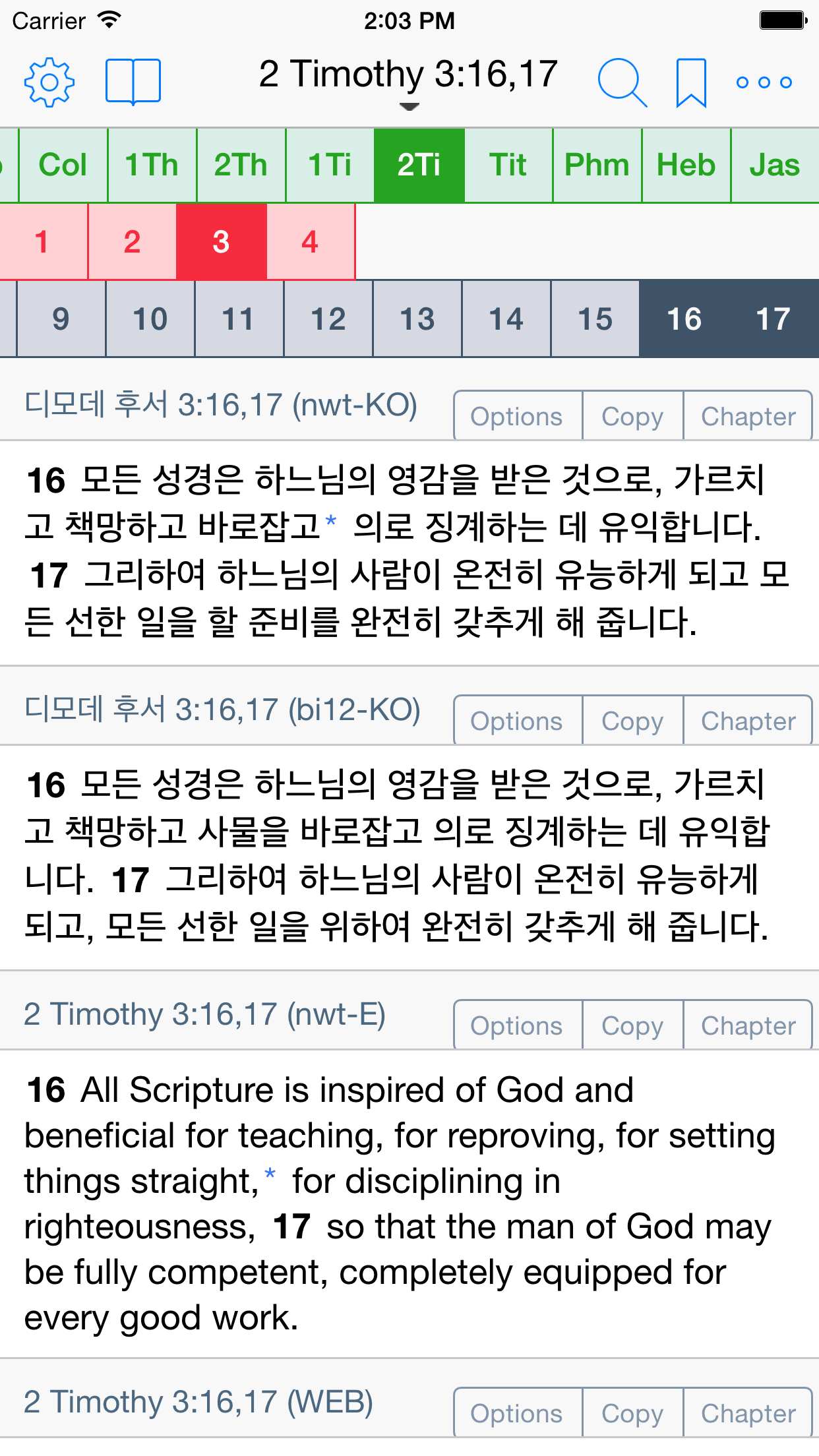Screen dimensions: 819x1456
Task: Tap the footnote asterisk after "things straight"
Action: (x=270, y=1174)
